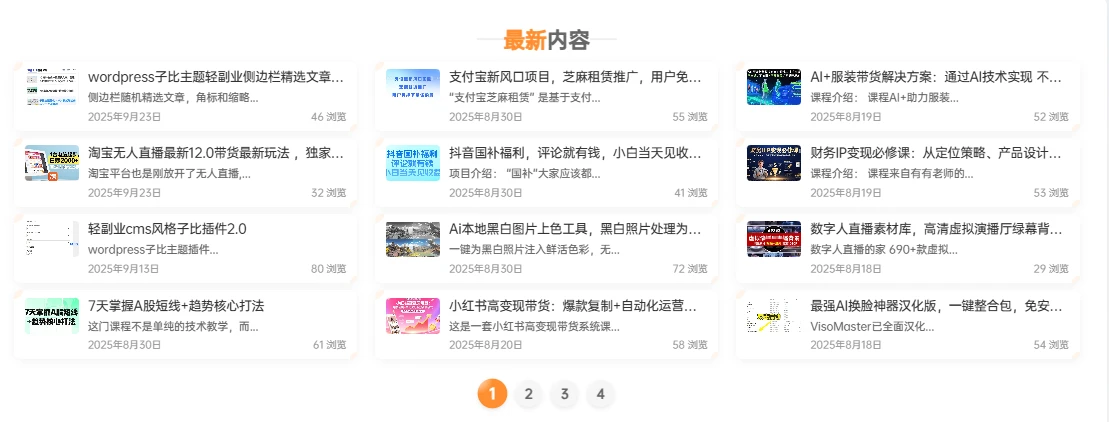Screen dimensions: 1109x422
Task: Open the 财务IP变现必修课 course
Action: coord(936,153)
